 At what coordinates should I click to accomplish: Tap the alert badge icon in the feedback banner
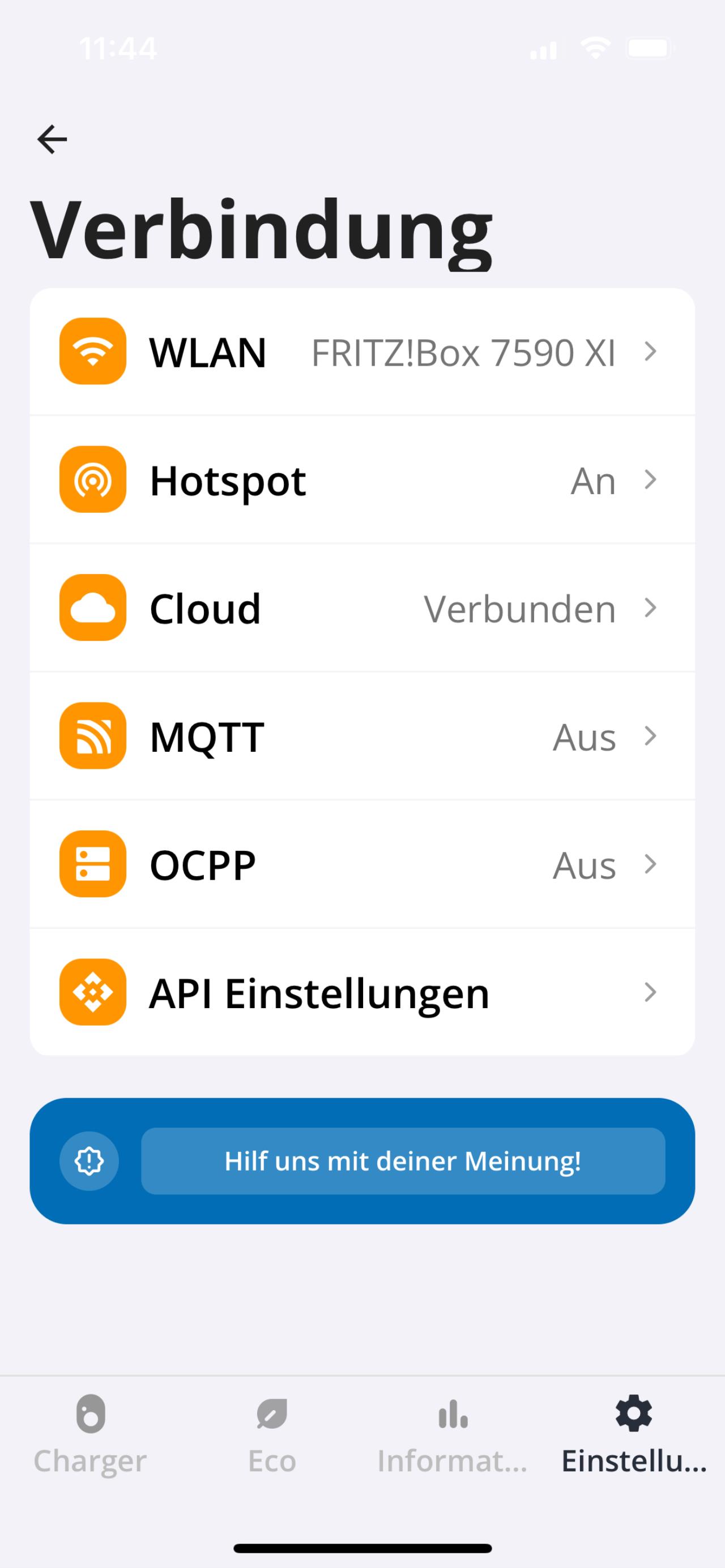(89, 1161)
